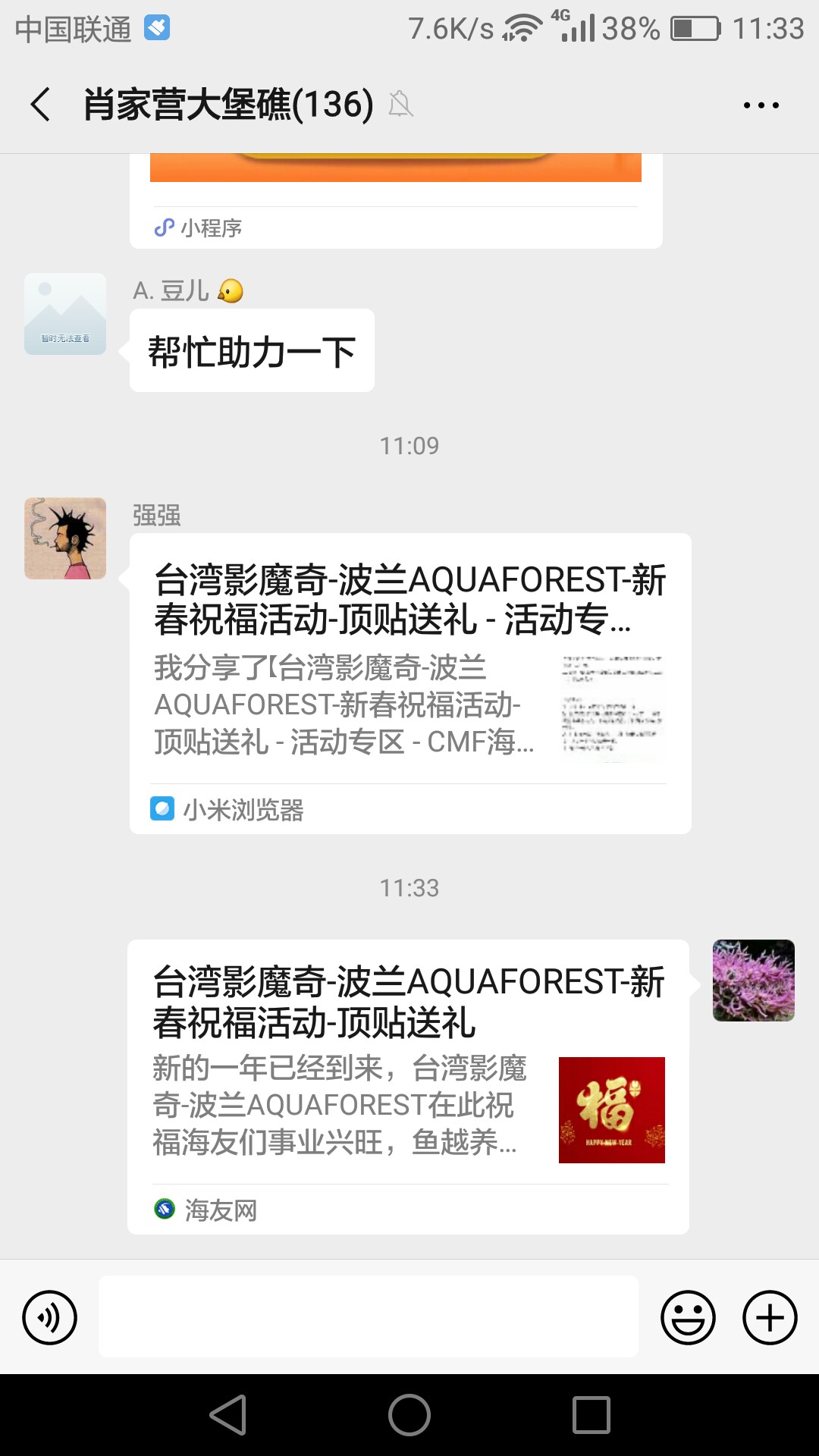Open 强强's profile avatar
819x1456 pixels.
pos(65,538)
